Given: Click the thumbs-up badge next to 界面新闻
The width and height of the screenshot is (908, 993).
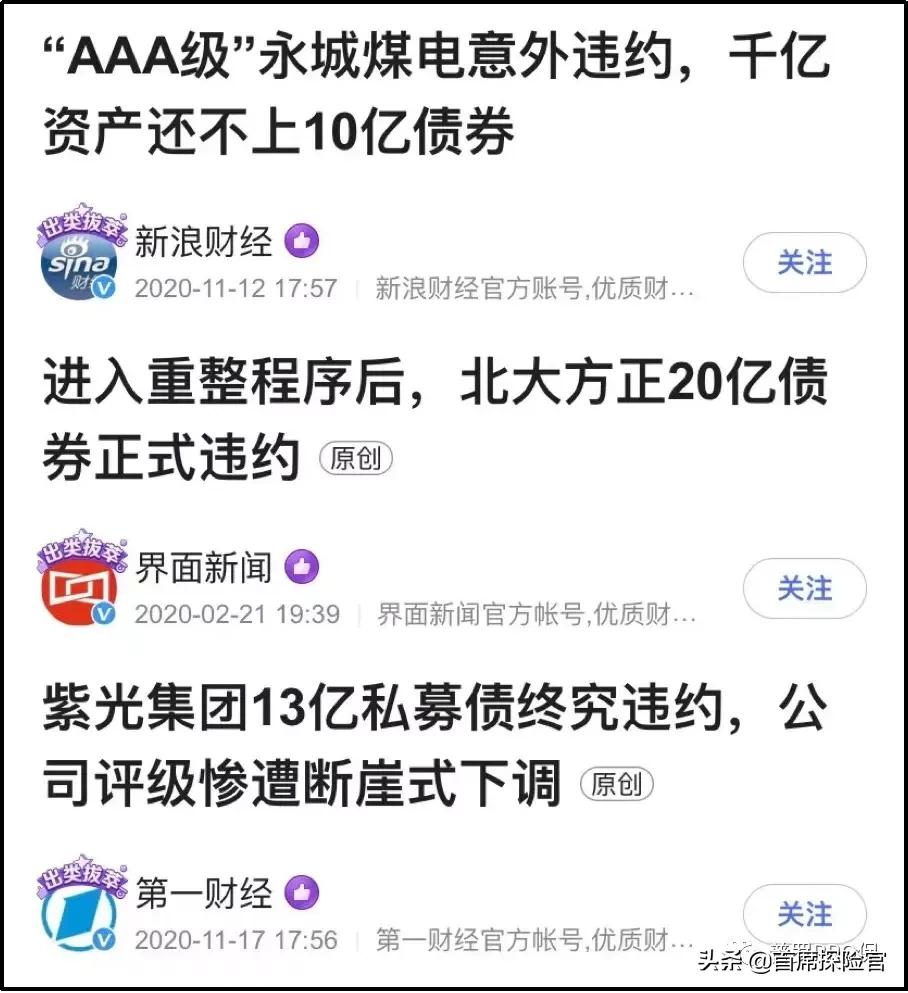Looking at the screenshot, I should (x=300, y=565).
